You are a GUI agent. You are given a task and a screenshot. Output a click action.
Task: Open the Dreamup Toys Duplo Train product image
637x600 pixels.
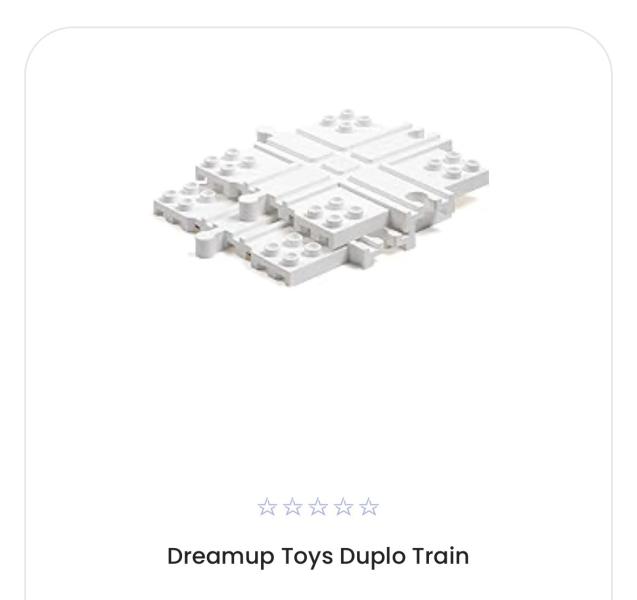pos(321,197)
